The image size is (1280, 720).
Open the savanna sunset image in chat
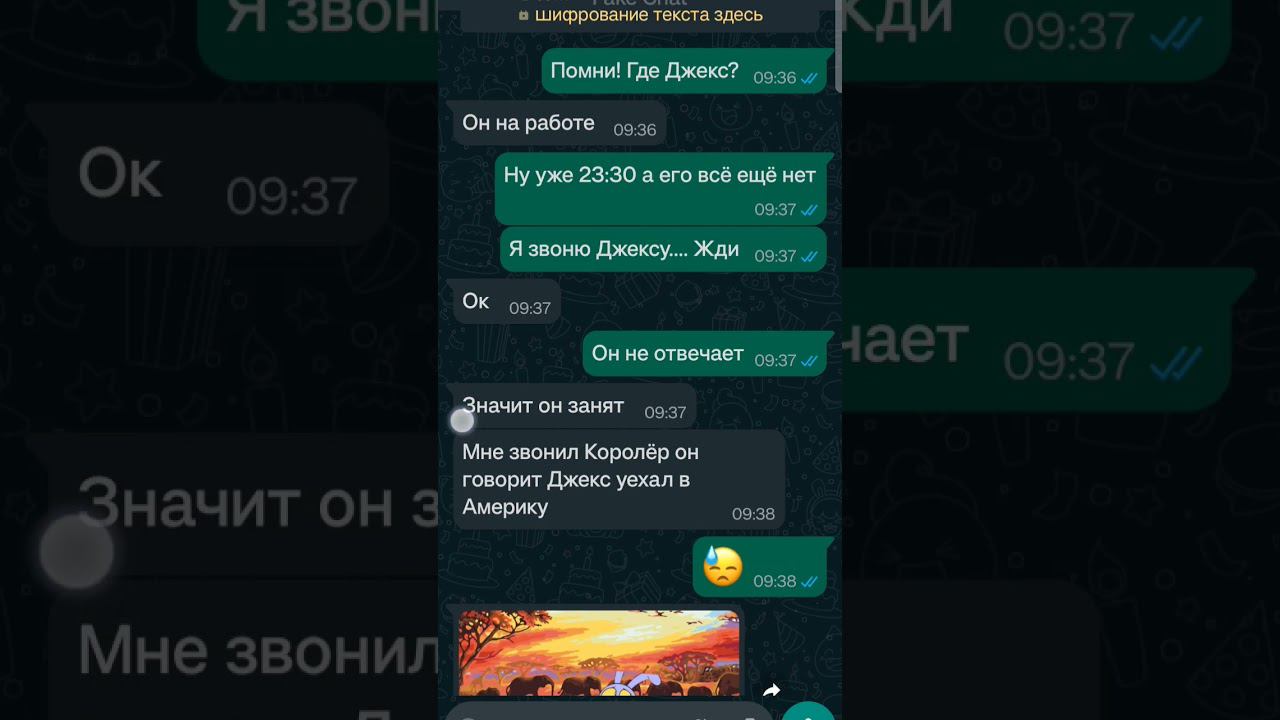(598, 652)
